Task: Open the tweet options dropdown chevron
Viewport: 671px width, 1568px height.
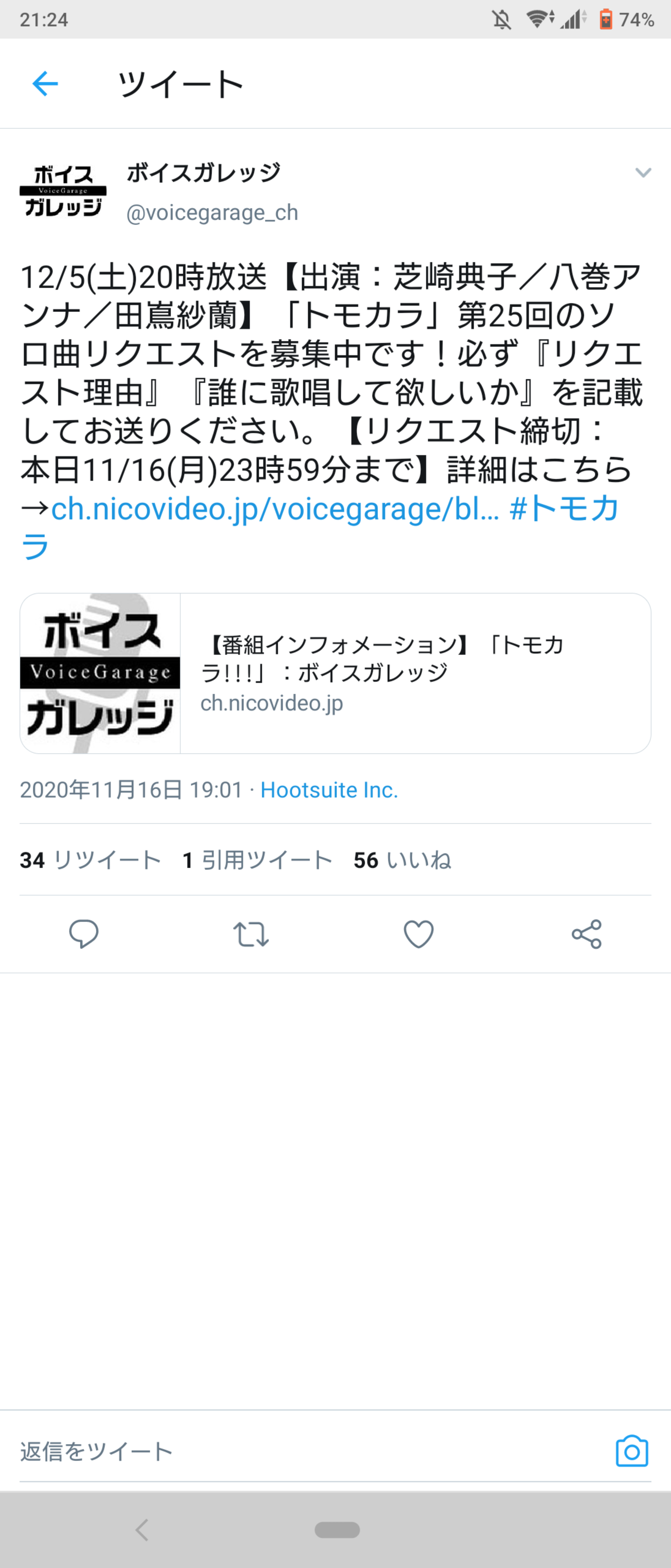Action: coord(643,173)
